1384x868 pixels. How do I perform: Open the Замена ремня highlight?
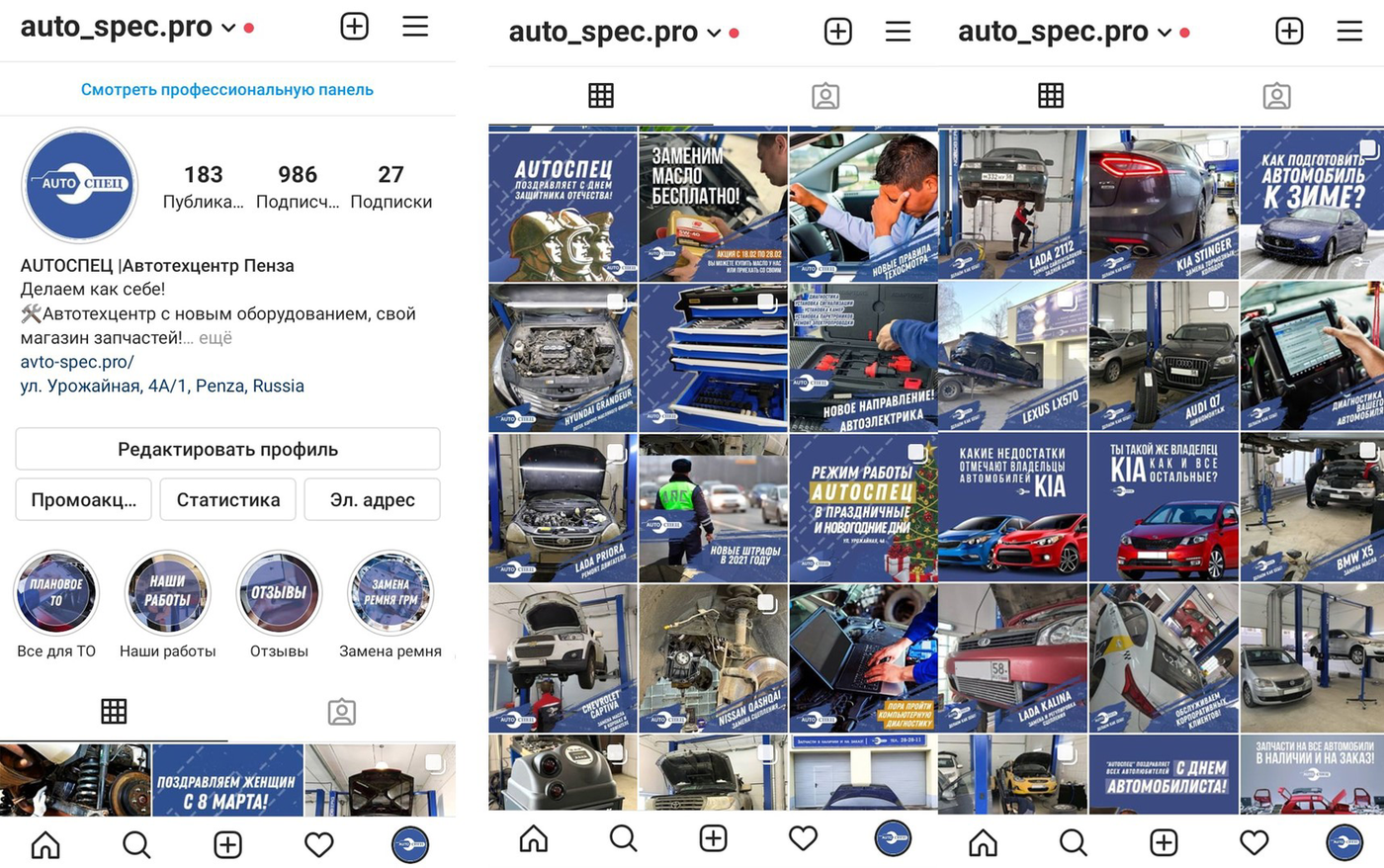[390, 605]
